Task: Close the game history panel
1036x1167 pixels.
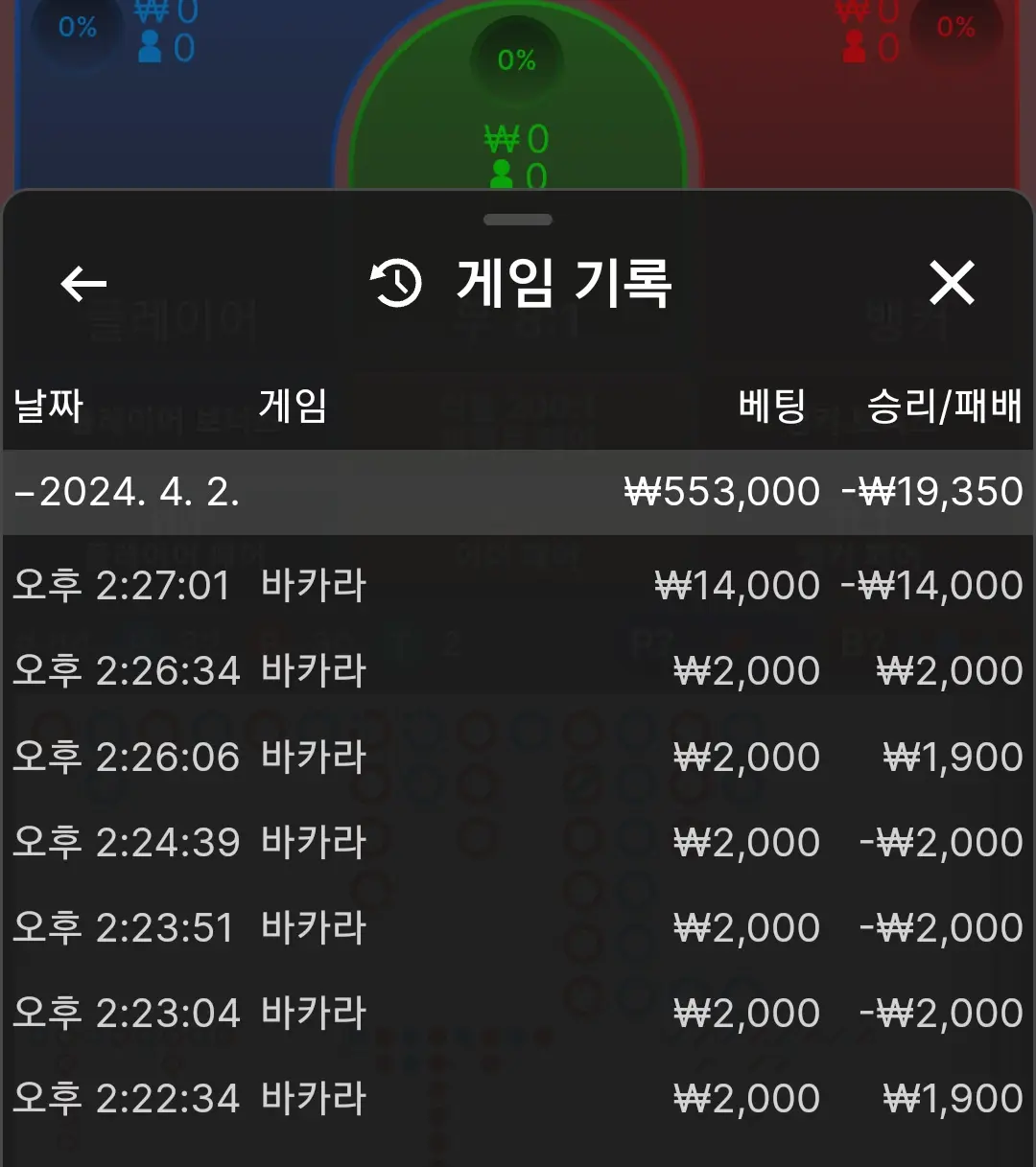Action: pyautogui.click(x=952, y=283)
